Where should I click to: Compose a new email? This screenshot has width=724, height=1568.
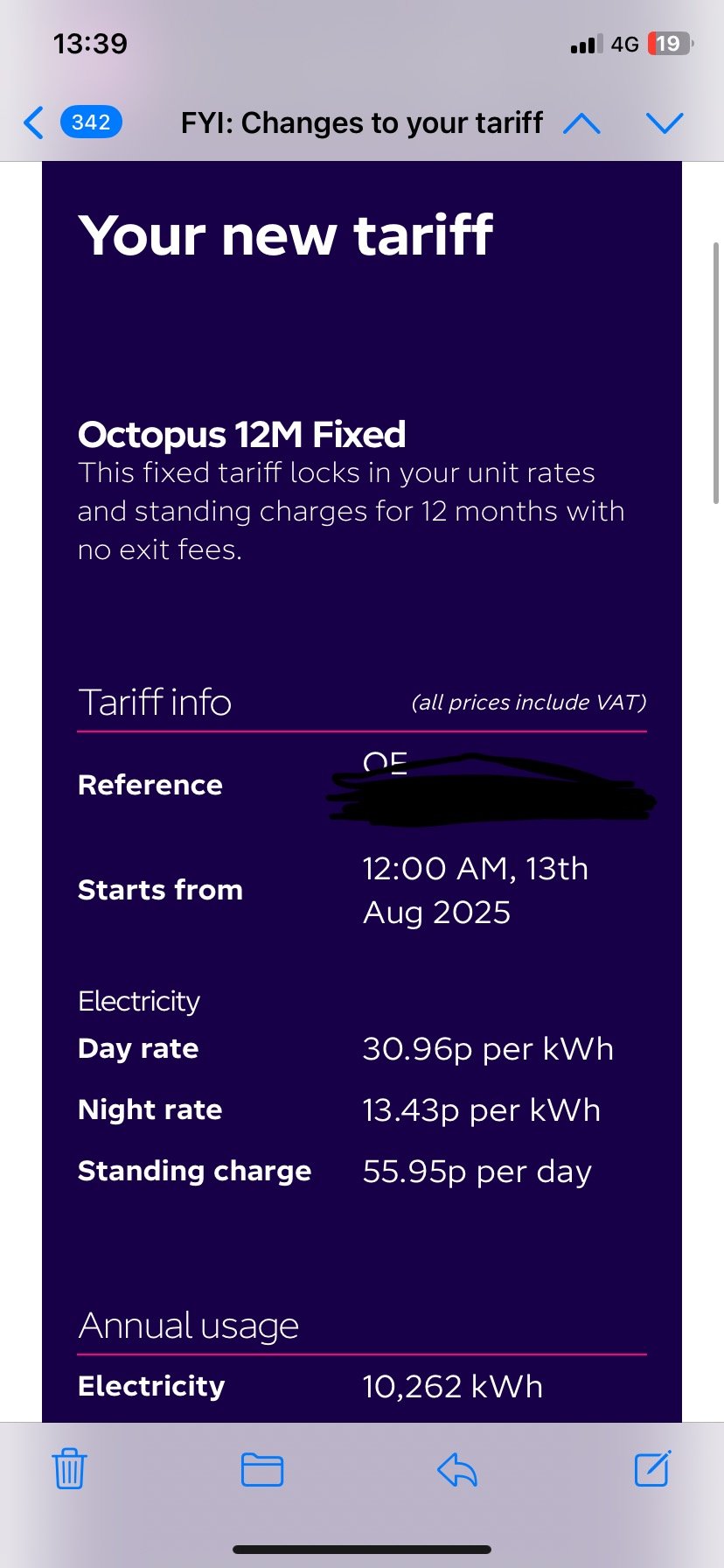click(x=652, y=1468)
